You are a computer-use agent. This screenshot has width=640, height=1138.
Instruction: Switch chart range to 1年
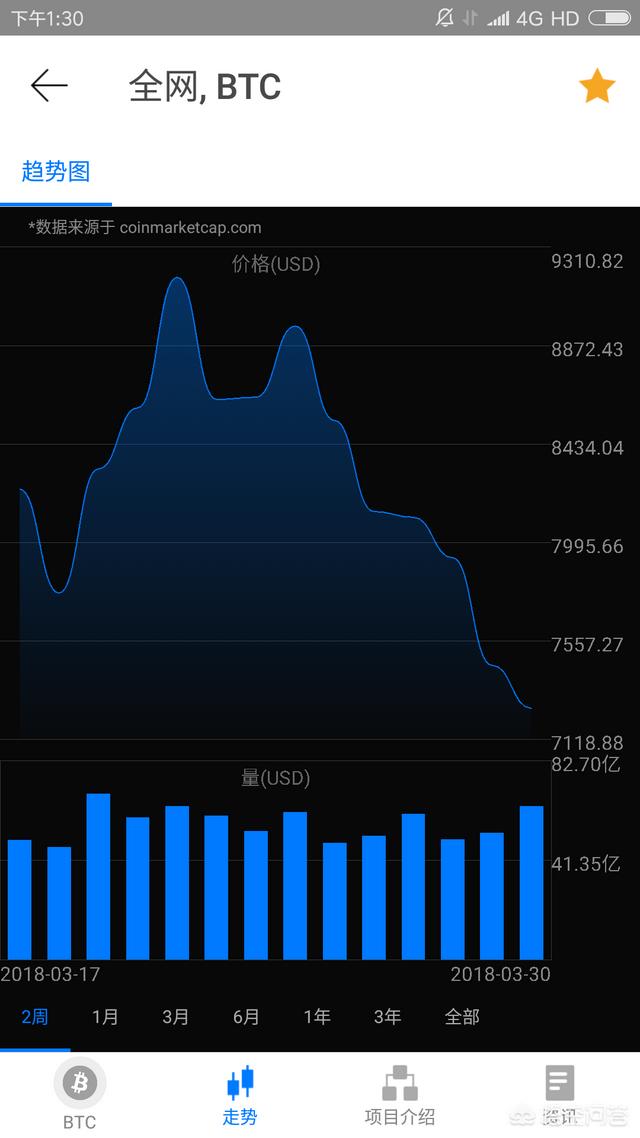pos(317,1016)
